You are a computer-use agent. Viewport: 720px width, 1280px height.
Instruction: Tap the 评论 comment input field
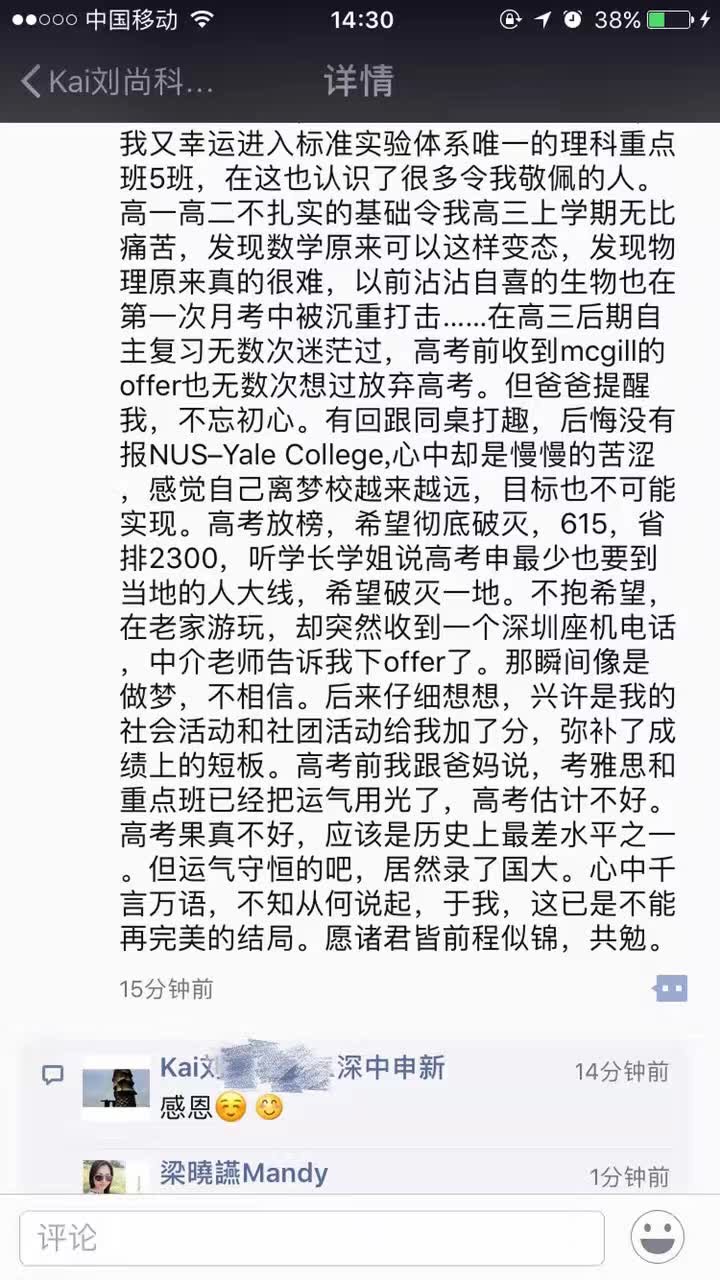pos(312,1238)
